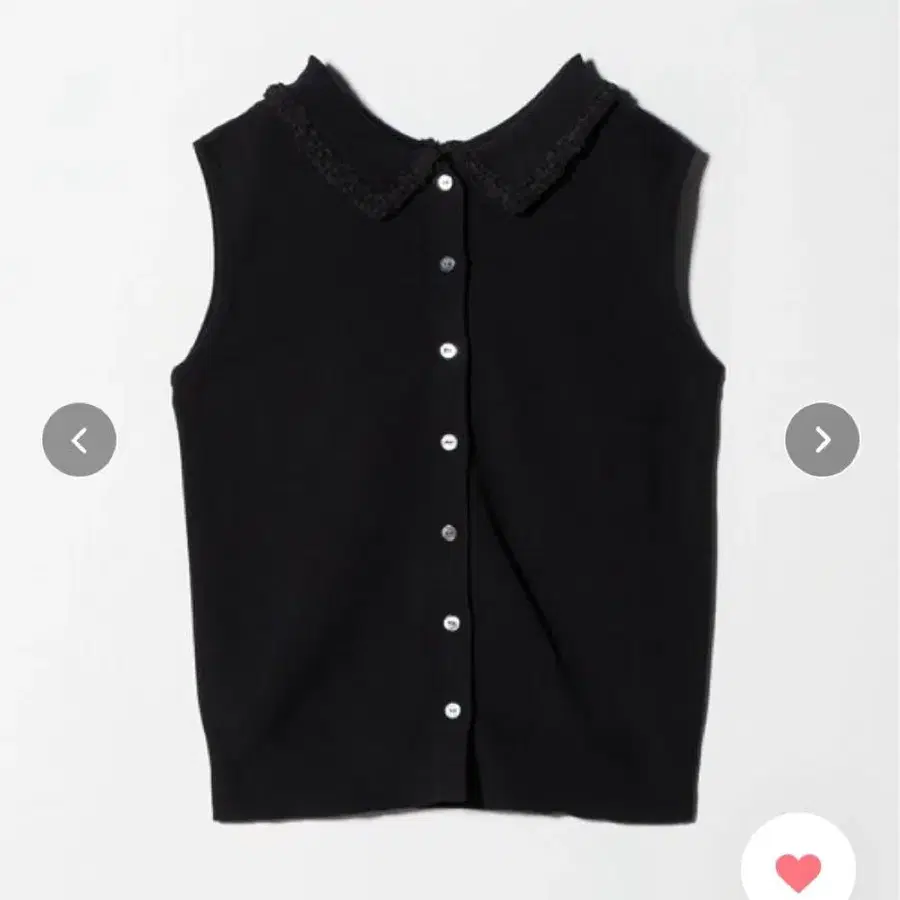The height and width of the screenshot is (900, 900).
Task: Show the next product image
Action: (822, 439)
